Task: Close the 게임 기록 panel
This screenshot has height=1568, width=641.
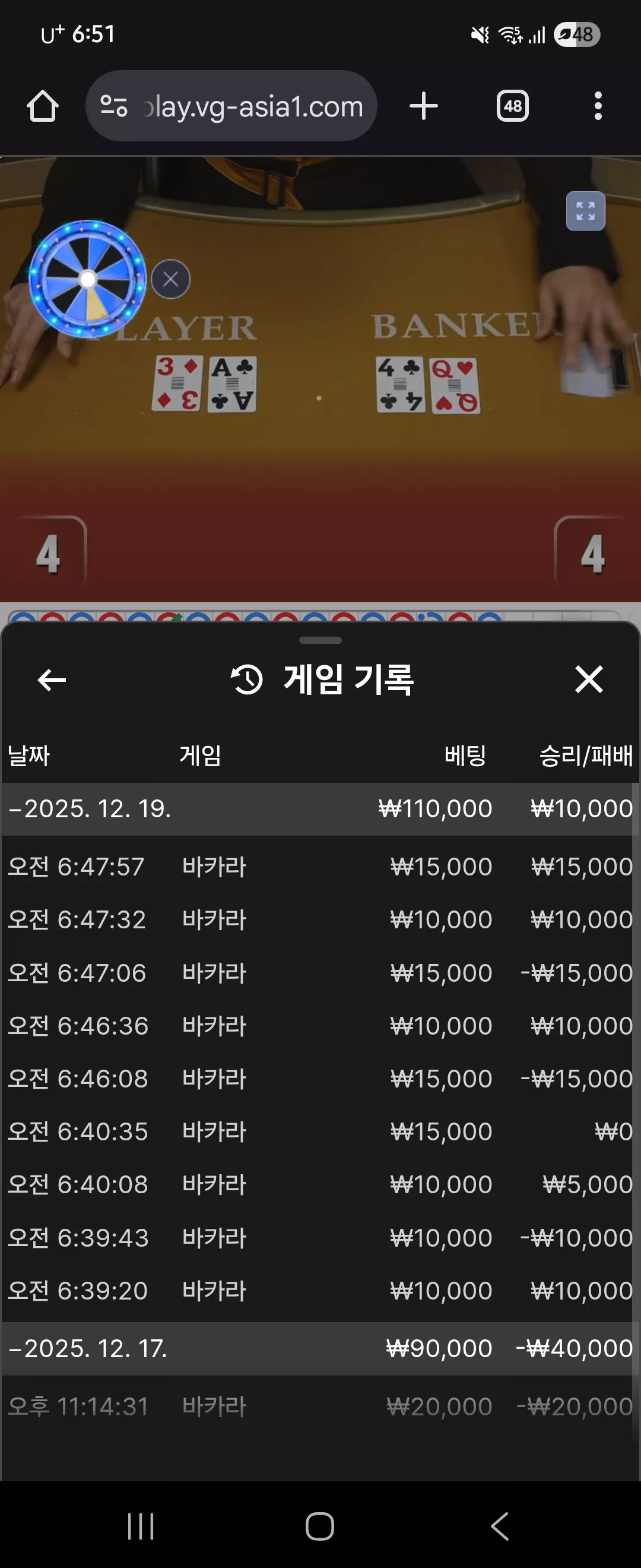Action: pos(589,679)
